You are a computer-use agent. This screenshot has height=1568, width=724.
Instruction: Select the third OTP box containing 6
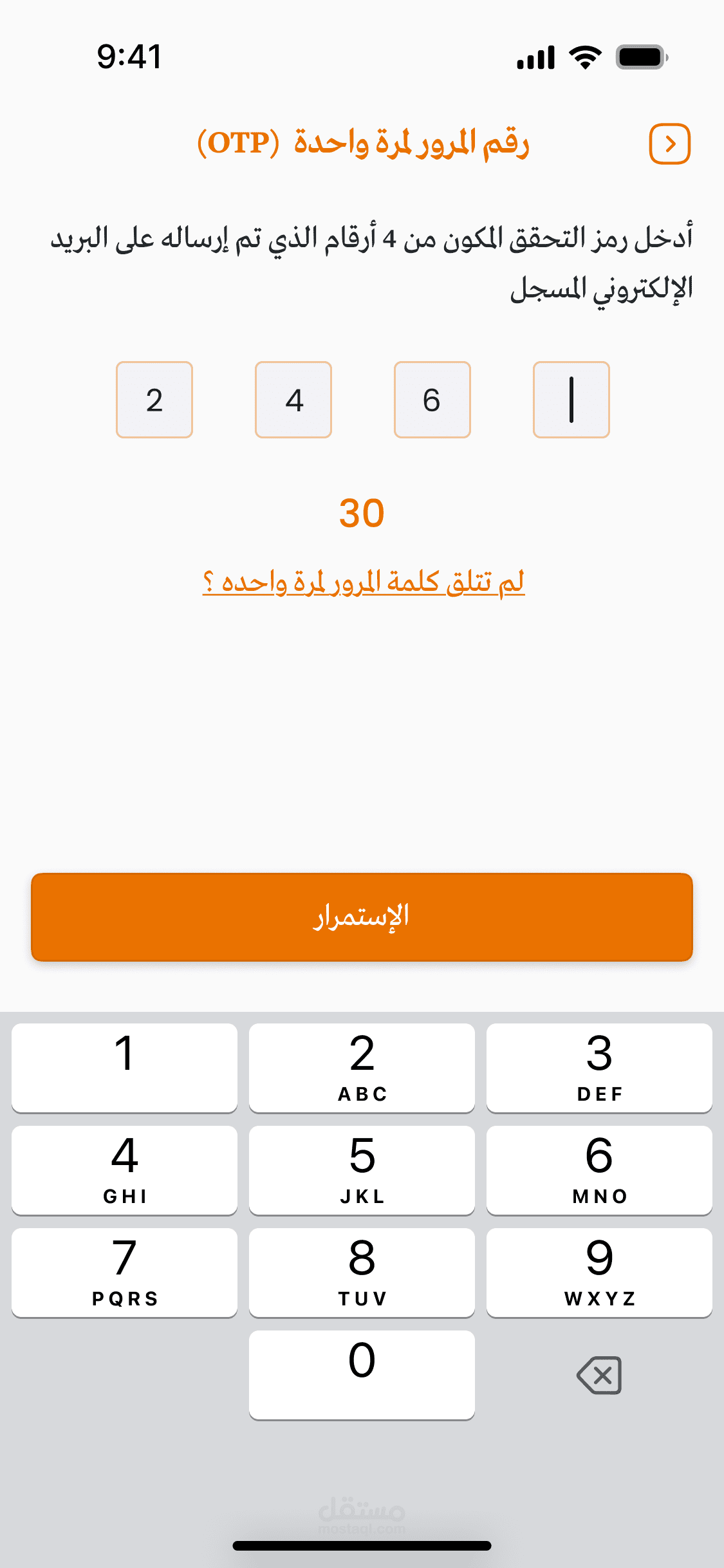(432, 400)
